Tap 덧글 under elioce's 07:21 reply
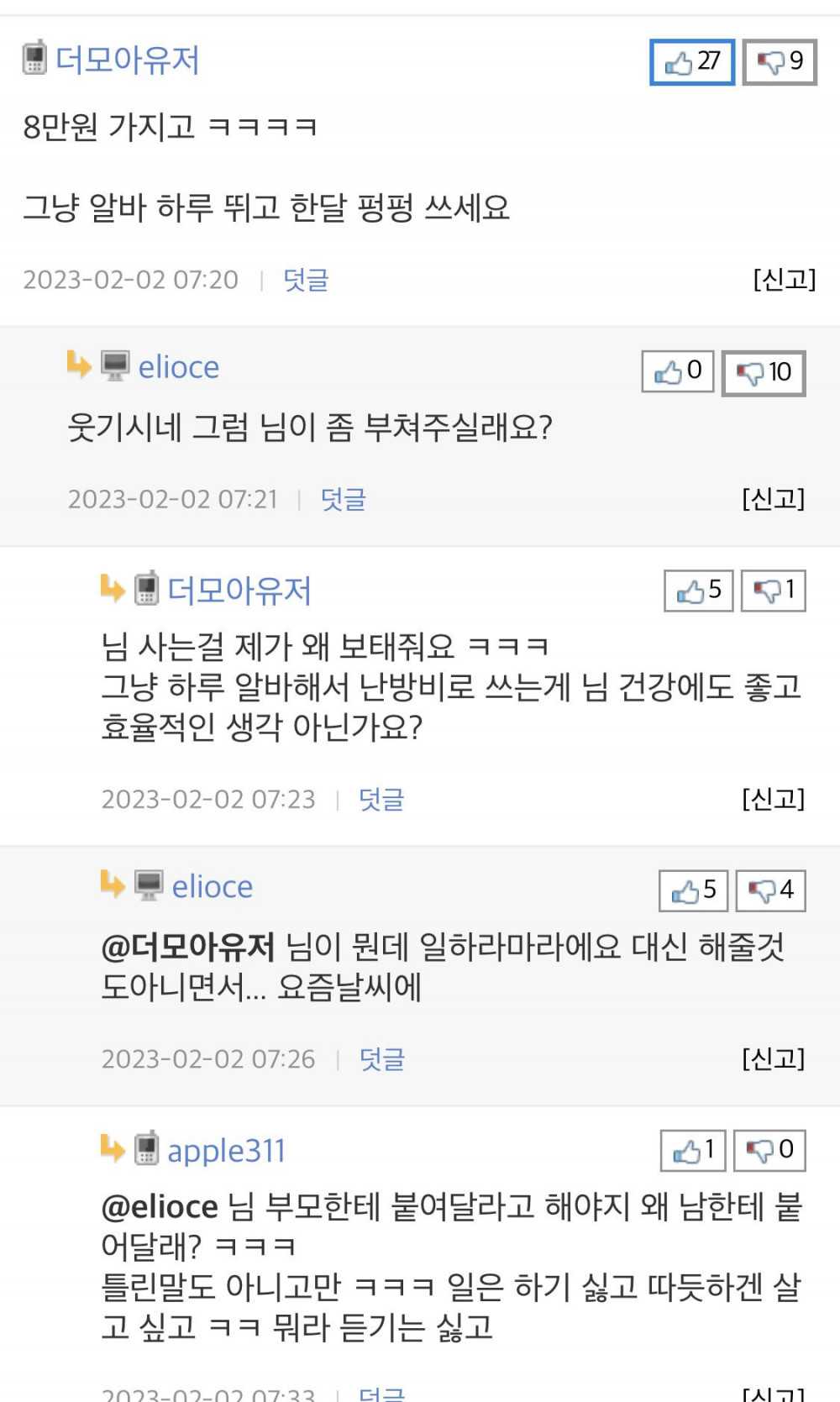Viewport: 840px width, 1402px height. 343,500
